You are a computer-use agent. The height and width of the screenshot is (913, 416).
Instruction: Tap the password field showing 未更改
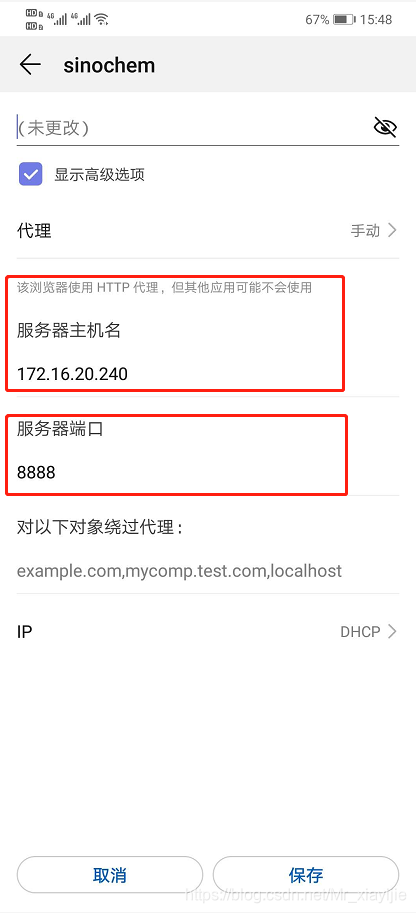pyautogui.click(x=192, y=128)
